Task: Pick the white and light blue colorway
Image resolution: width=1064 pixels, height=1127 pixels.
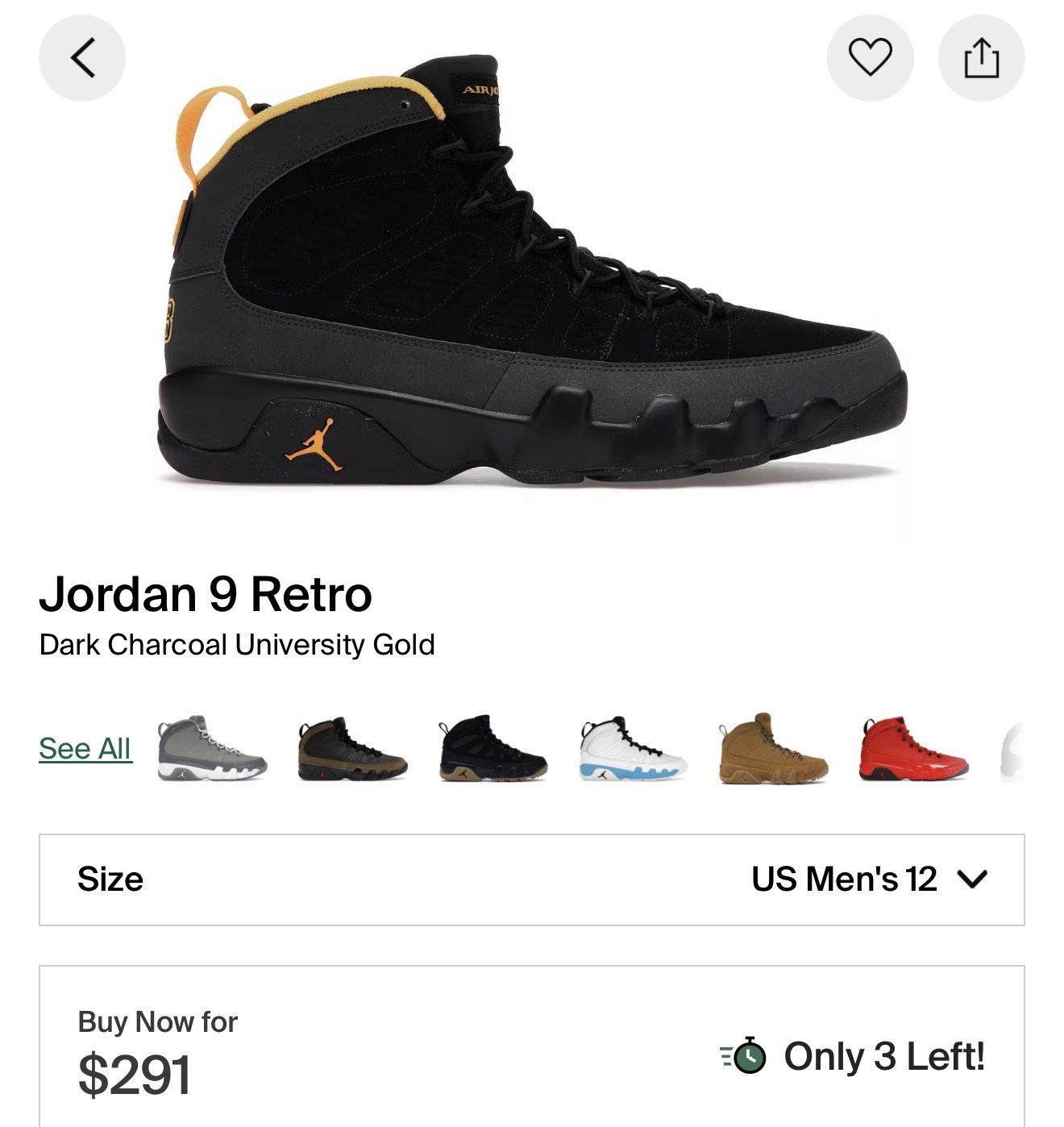Action: pyautogui.click(x=634, y=748)
